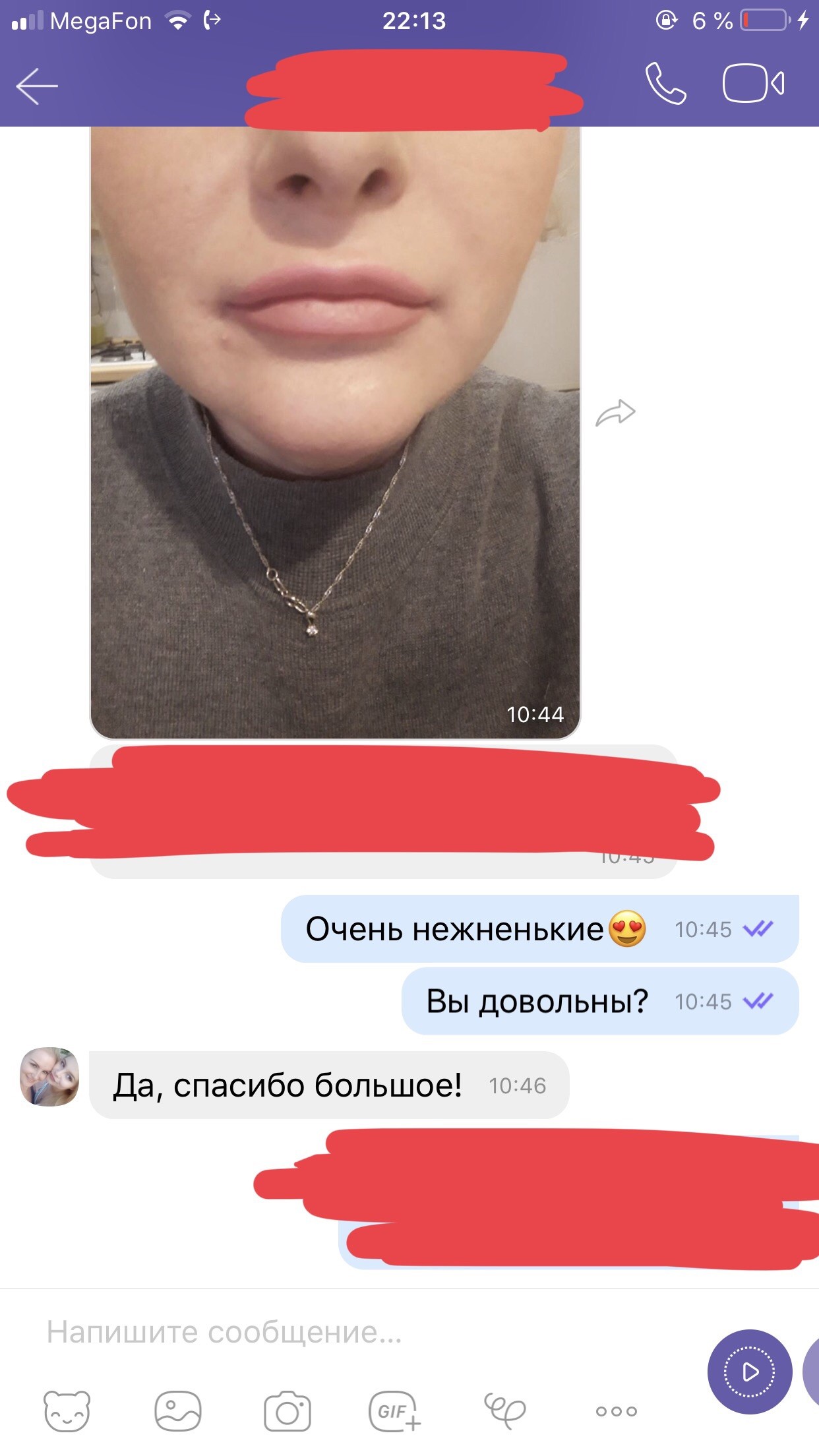
Task: Open the doodle drawing tool
Action: pos(504,1411)
